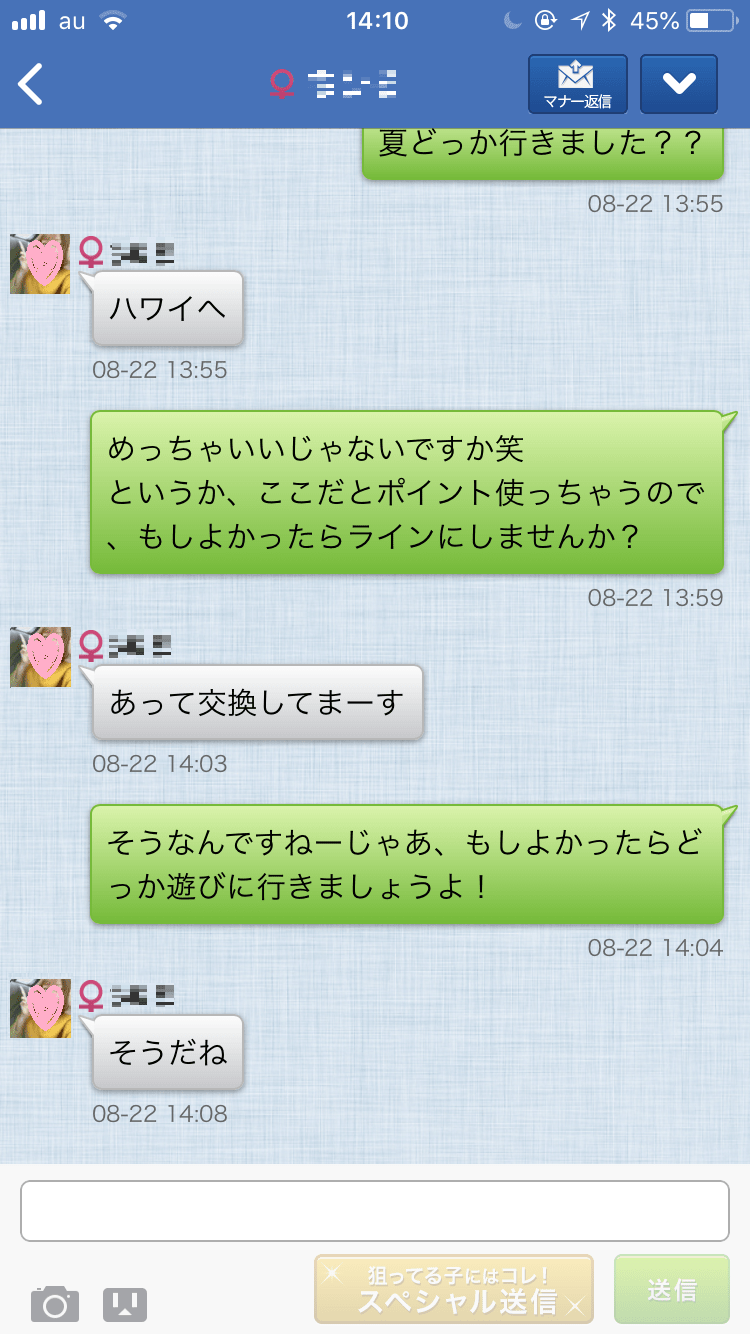Expand the header dropdown chevron
Screen dimensions: 750x1334
(x=678, y=84)
